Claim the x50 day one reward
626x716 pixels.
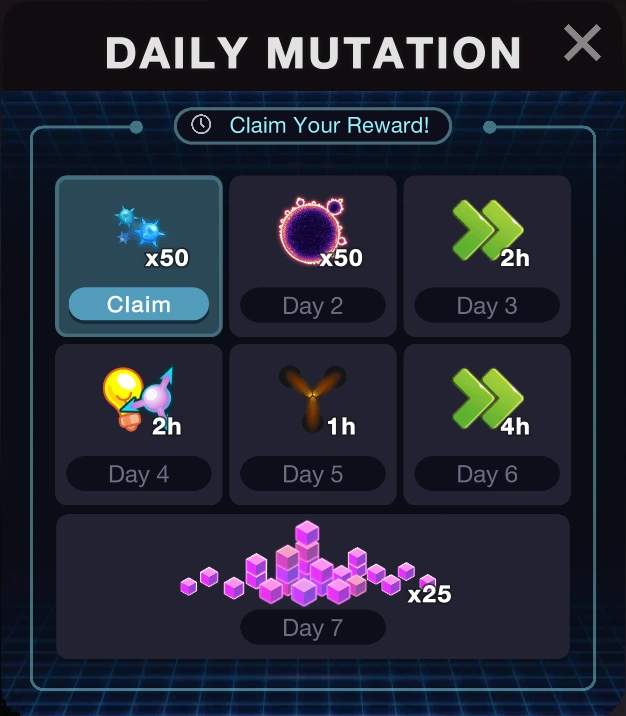coord(138,304)
